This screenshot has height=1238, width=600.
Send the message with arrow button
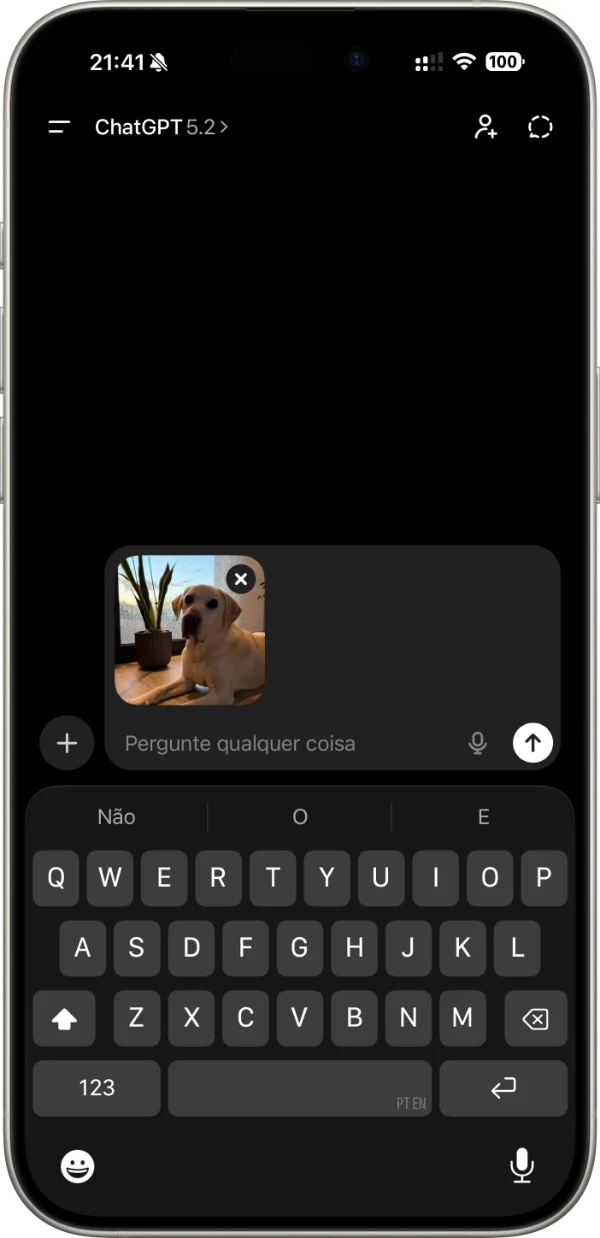[x=532, y=743]
